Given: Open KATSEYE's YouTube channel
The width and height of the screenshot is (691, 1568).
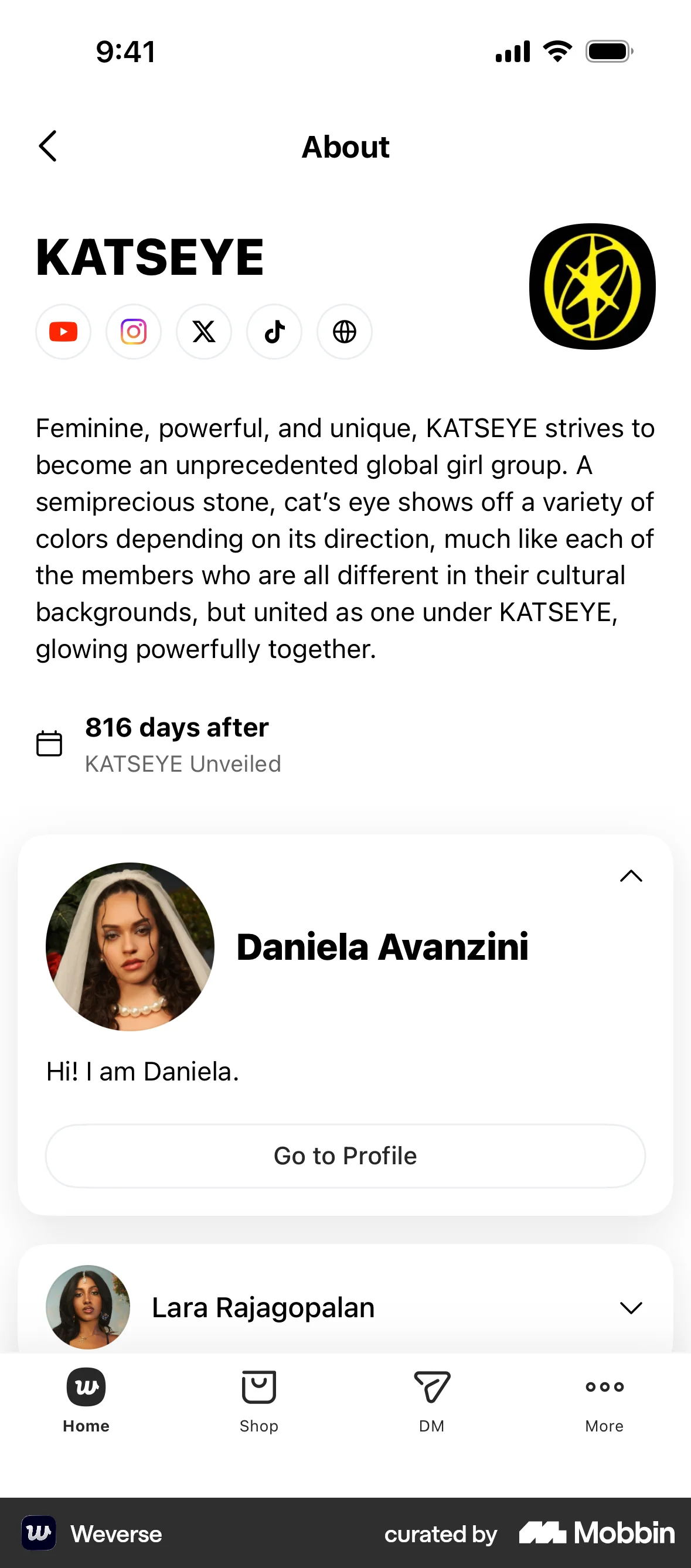Looking at the screenshot, I should [x=63, y=332].
